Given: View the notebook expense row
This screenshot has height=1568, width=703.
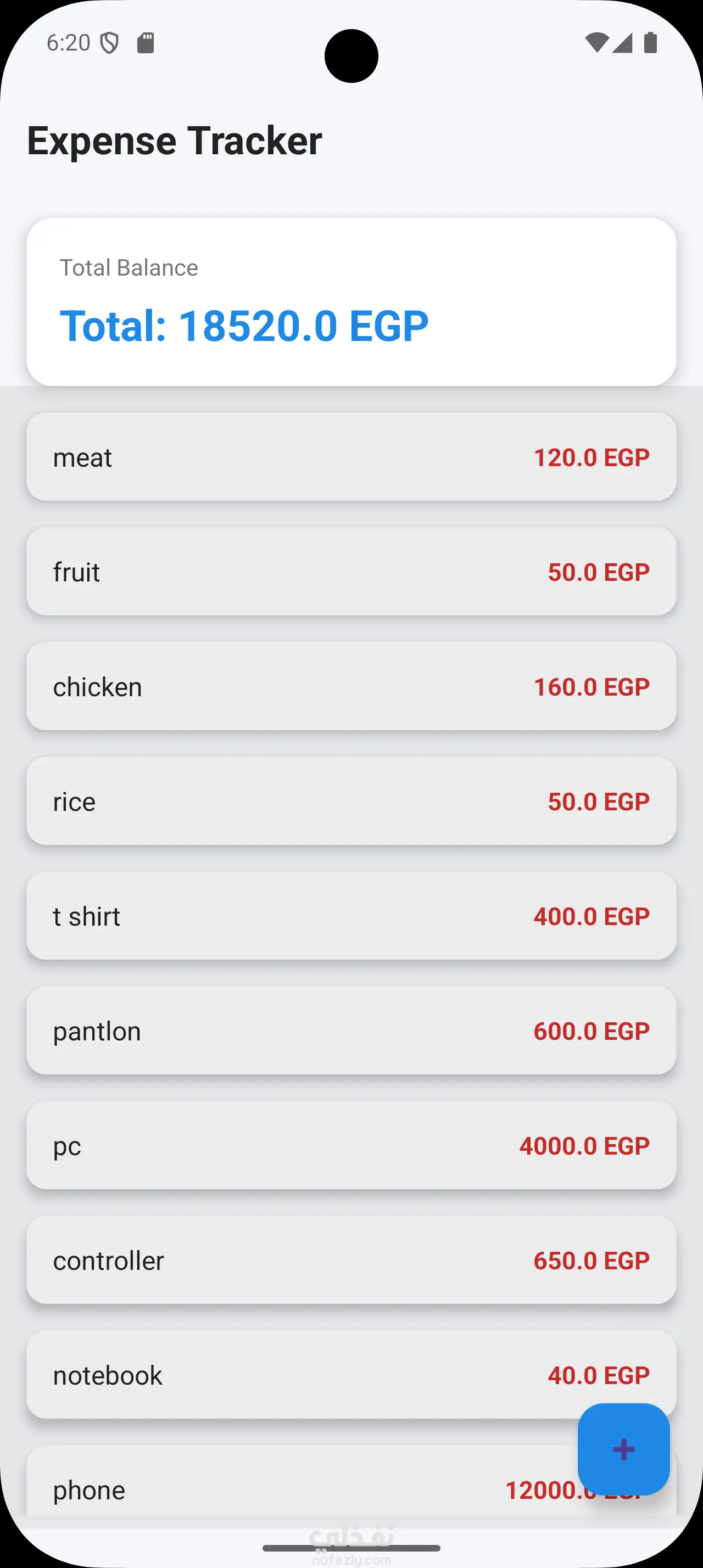Looking at the screenshot, I should click(304, 1375).
